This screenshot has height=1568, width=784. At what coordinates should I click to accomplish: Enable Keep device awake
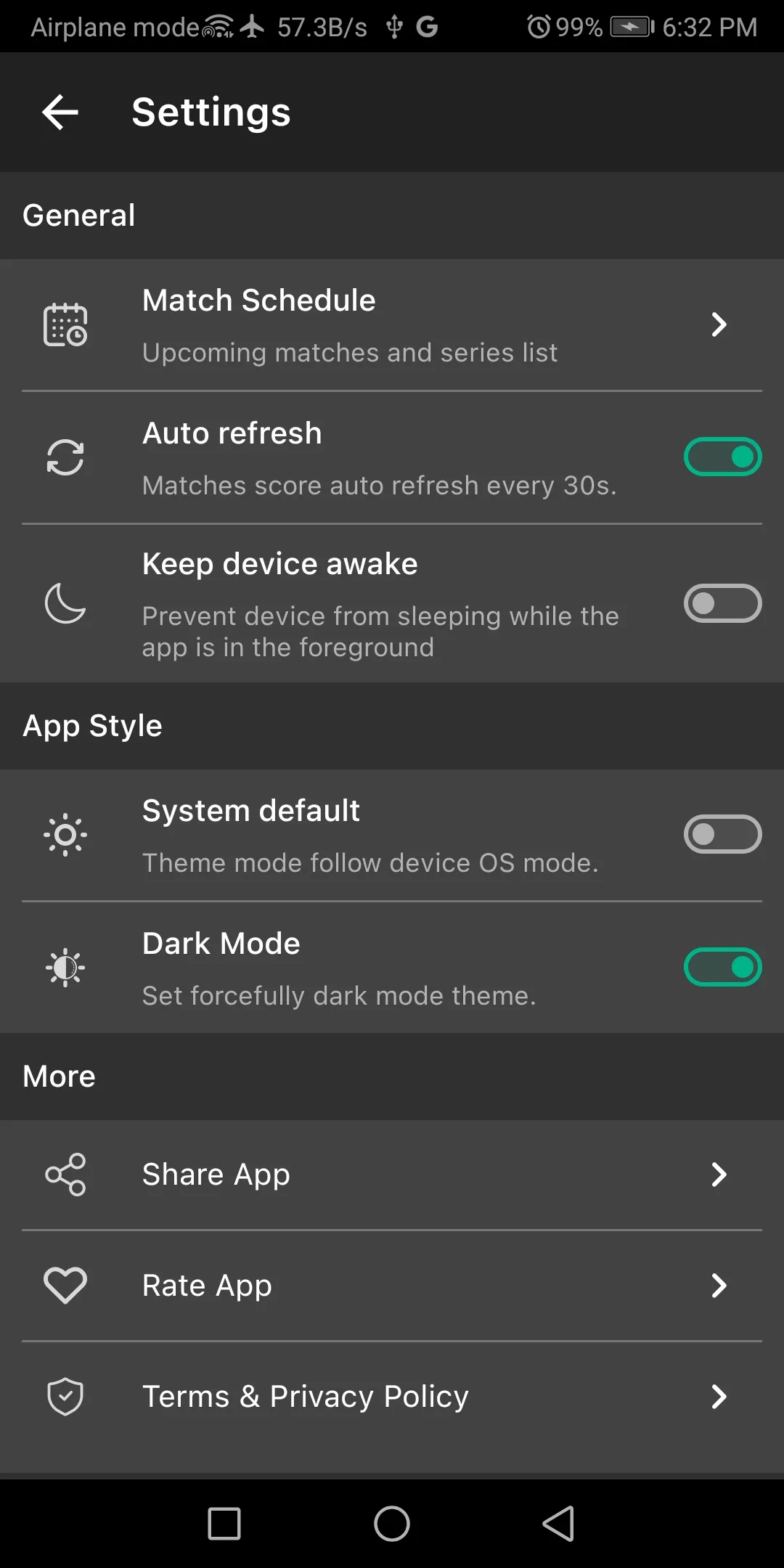click(x=722, y=603)
